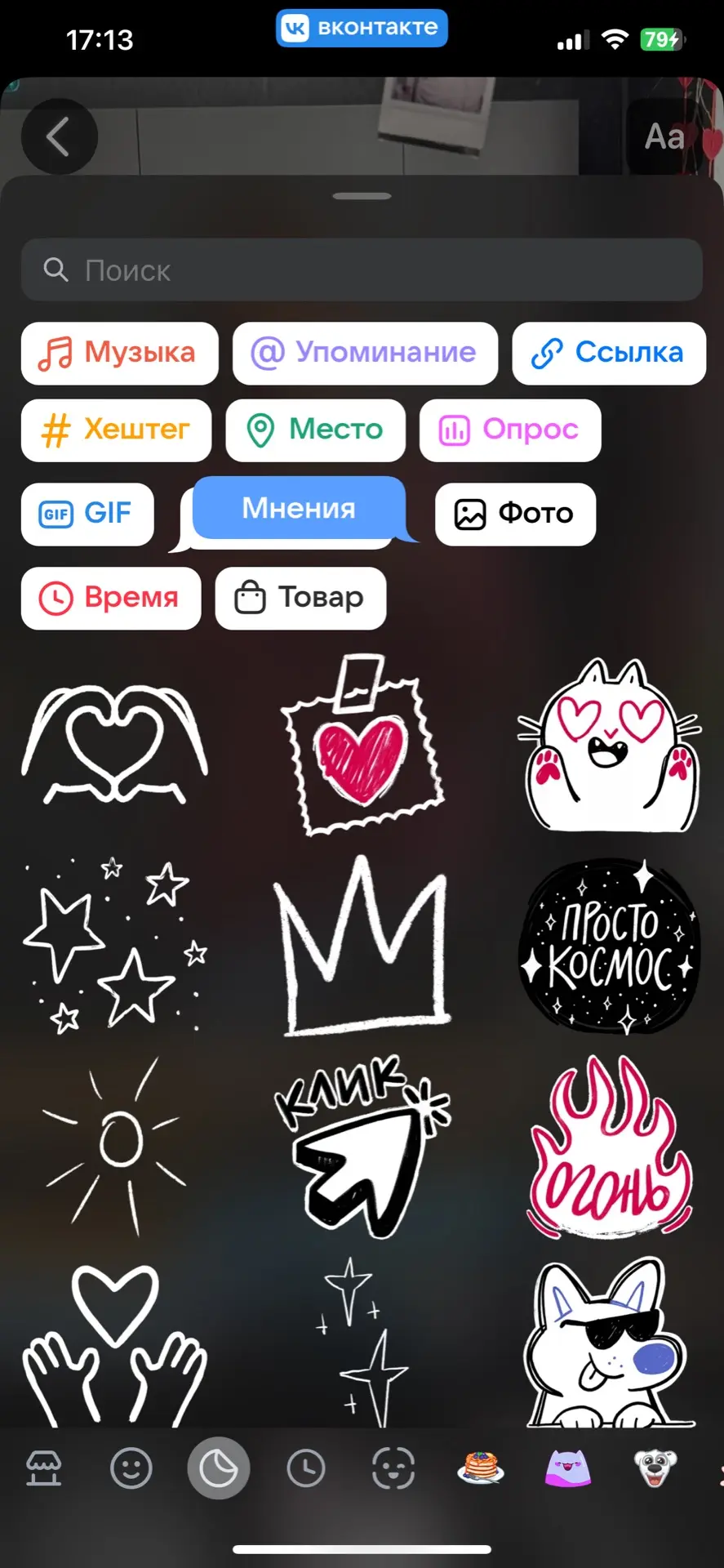
Task: Open the GIF sticker picker
Action: [87, 514]
